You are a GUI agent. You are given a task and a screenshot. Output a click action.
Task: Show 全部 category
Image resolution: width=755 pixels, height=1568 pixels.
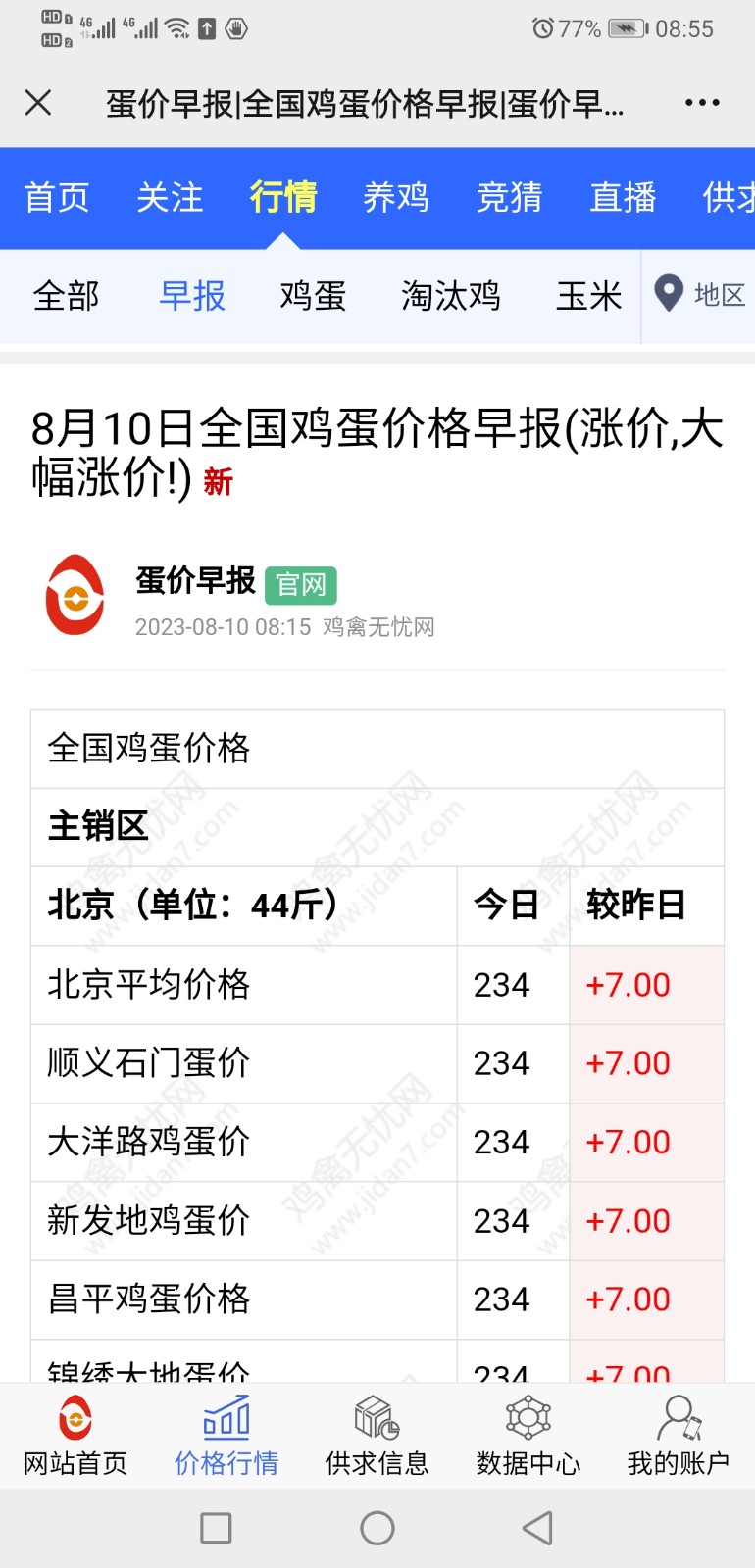[x=67, y=295]
